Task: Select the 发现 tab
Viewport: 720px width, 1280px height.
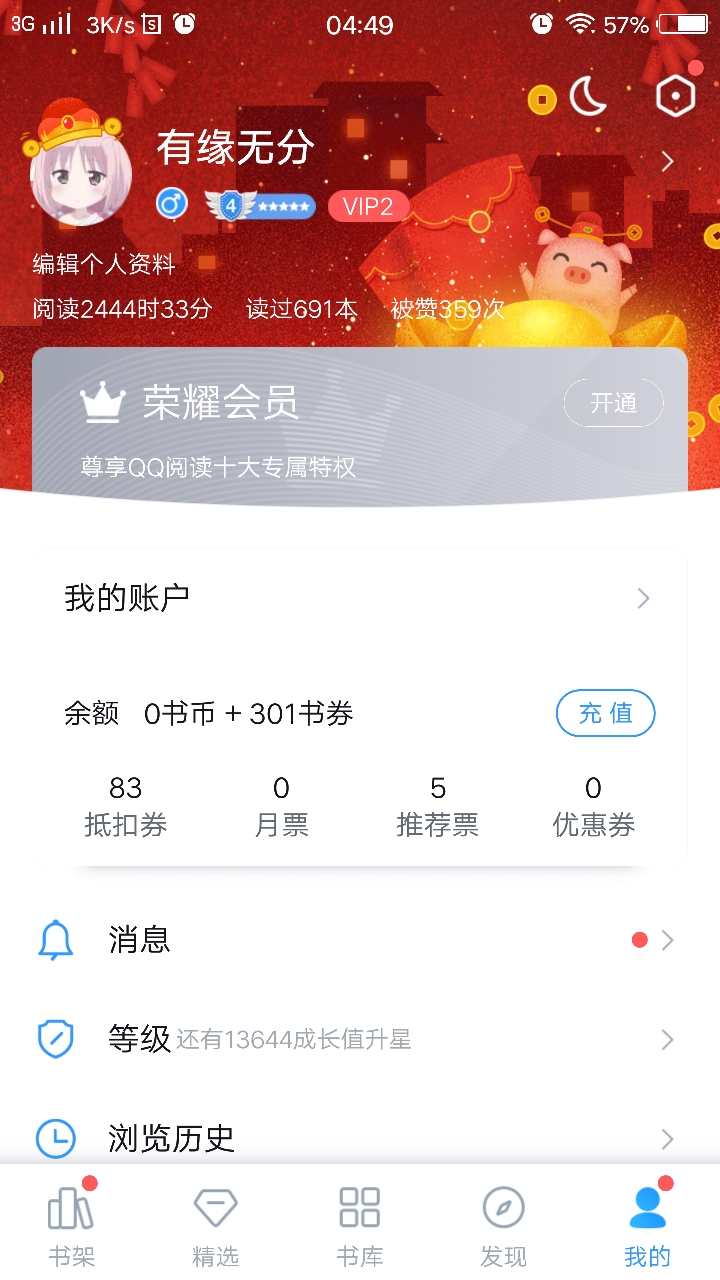Action: point(504,1224)
